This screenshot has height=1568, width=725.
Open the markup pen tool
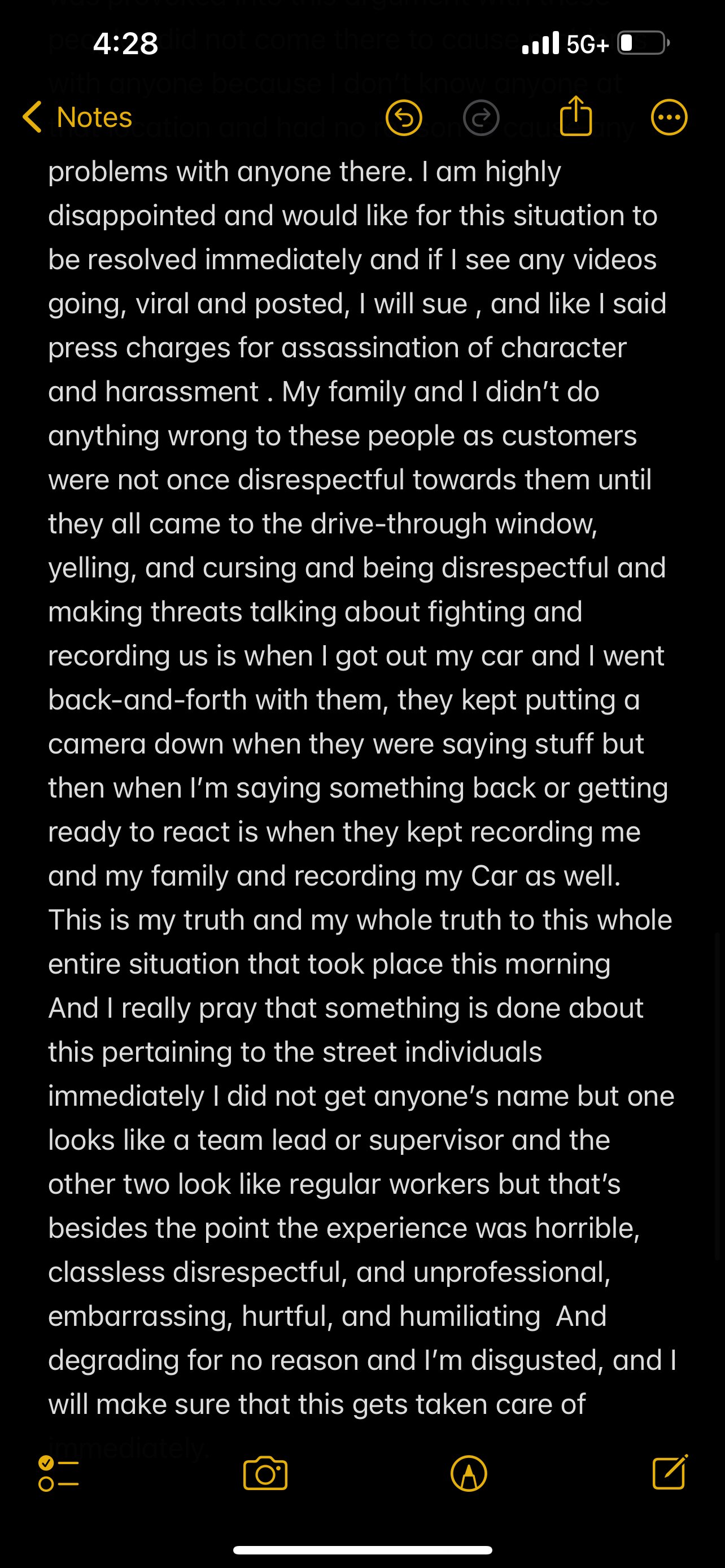click(x=468, y=1474)
